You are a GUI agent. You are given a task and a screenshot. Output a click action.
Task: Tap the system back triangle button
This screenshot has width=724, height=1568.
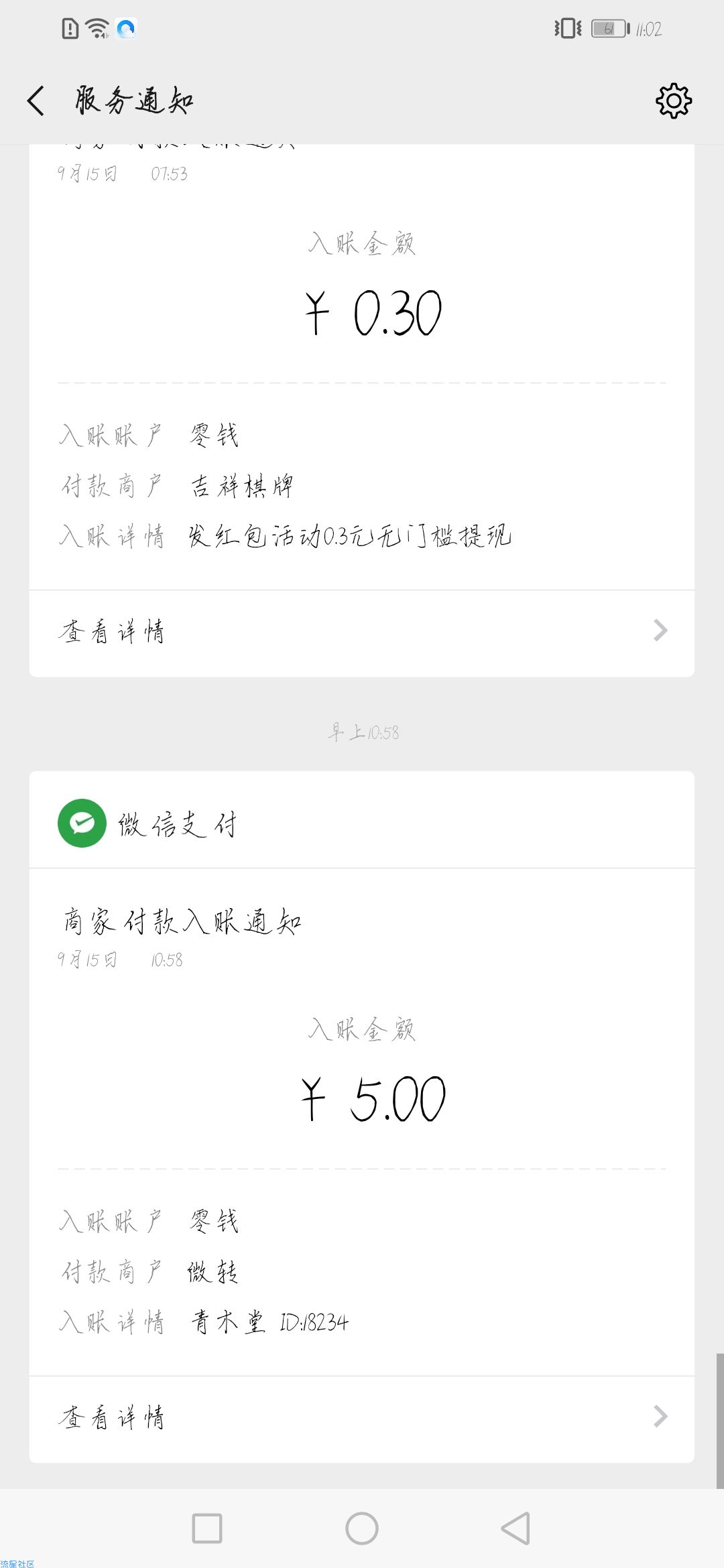click(516, 1528)
